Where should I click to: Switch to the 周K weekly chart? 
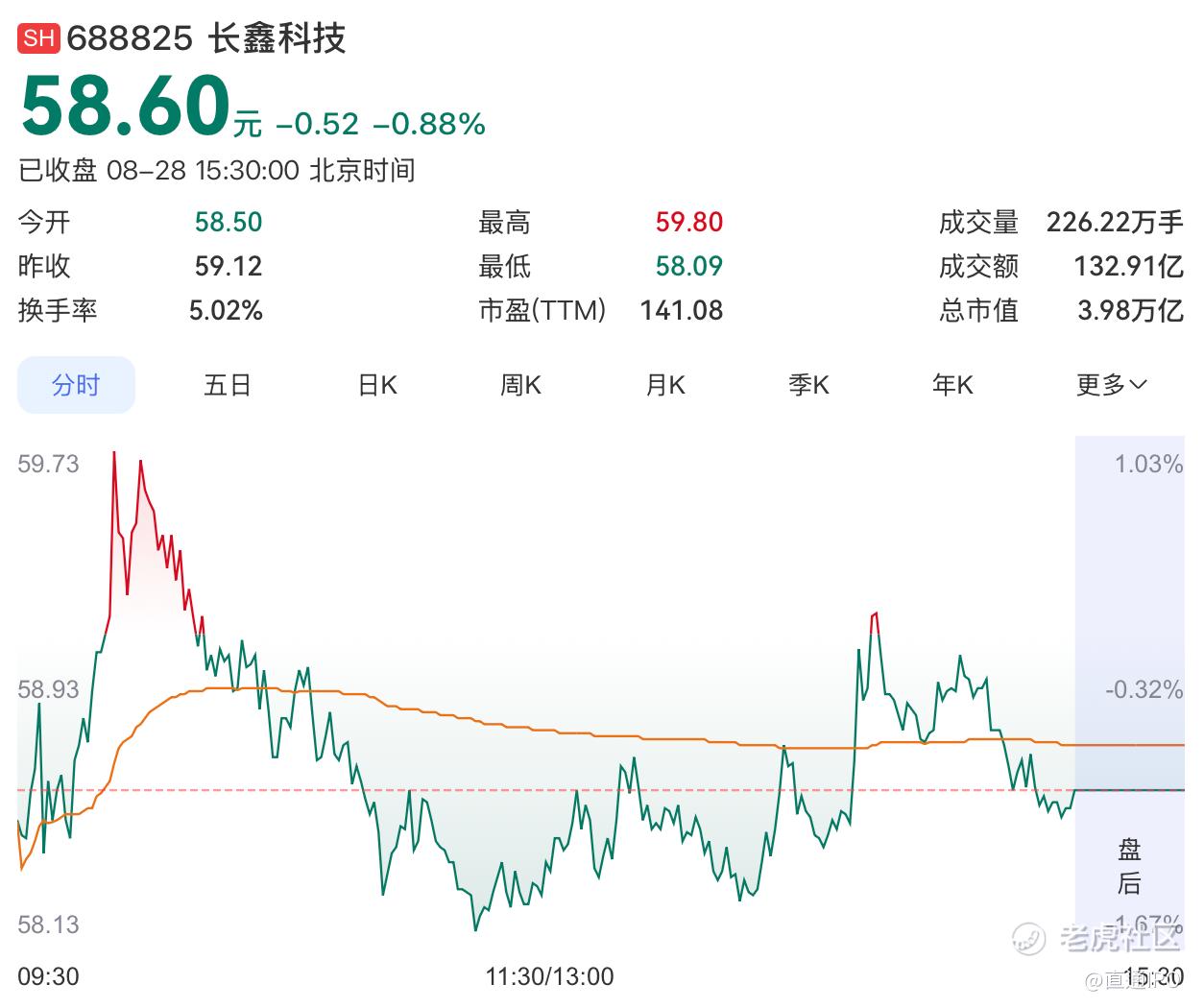click(x=520, y=385)
